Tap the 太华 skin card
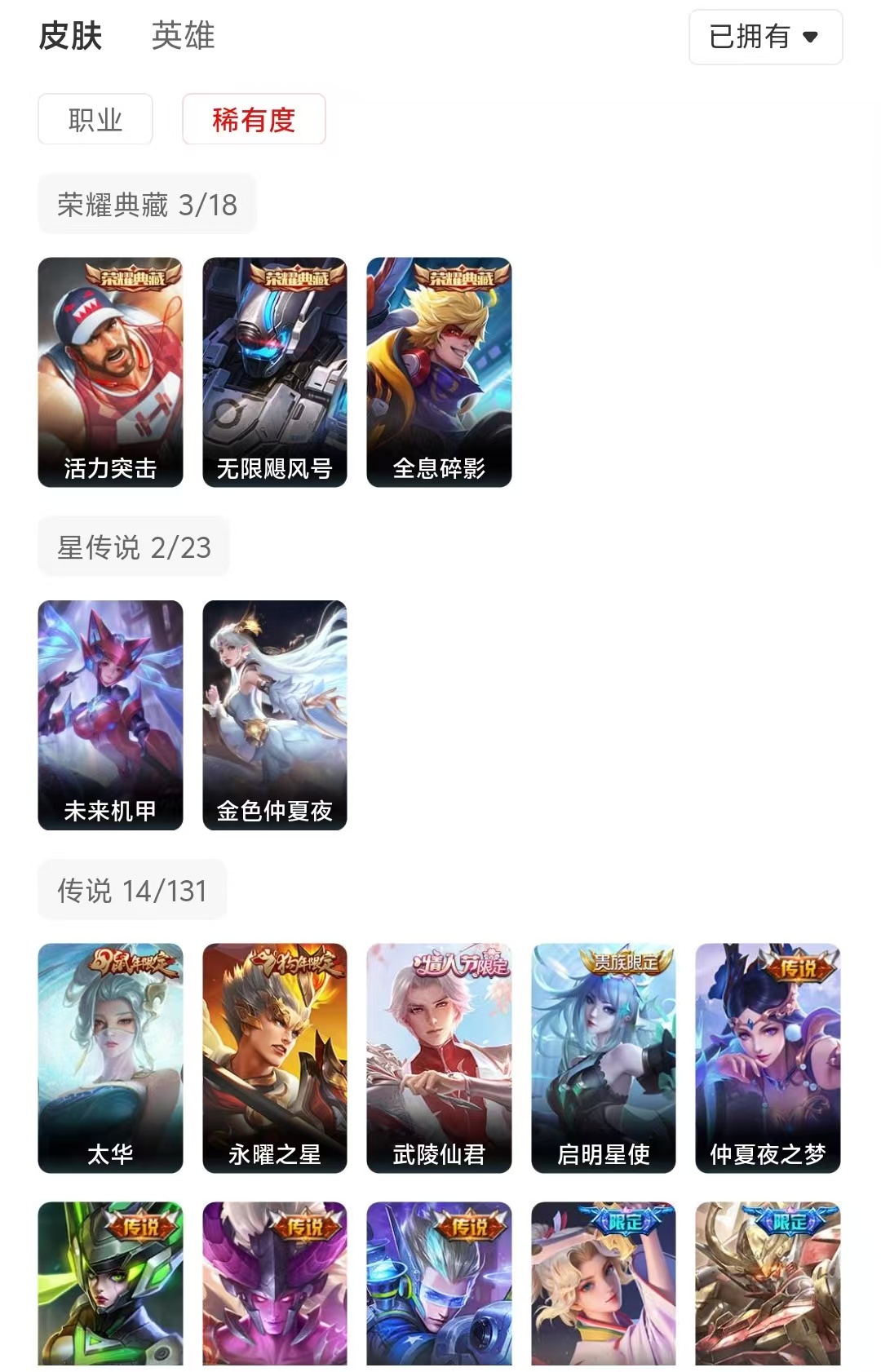The height and width of the screenshot is (1372, 881). coord(110,1058)
